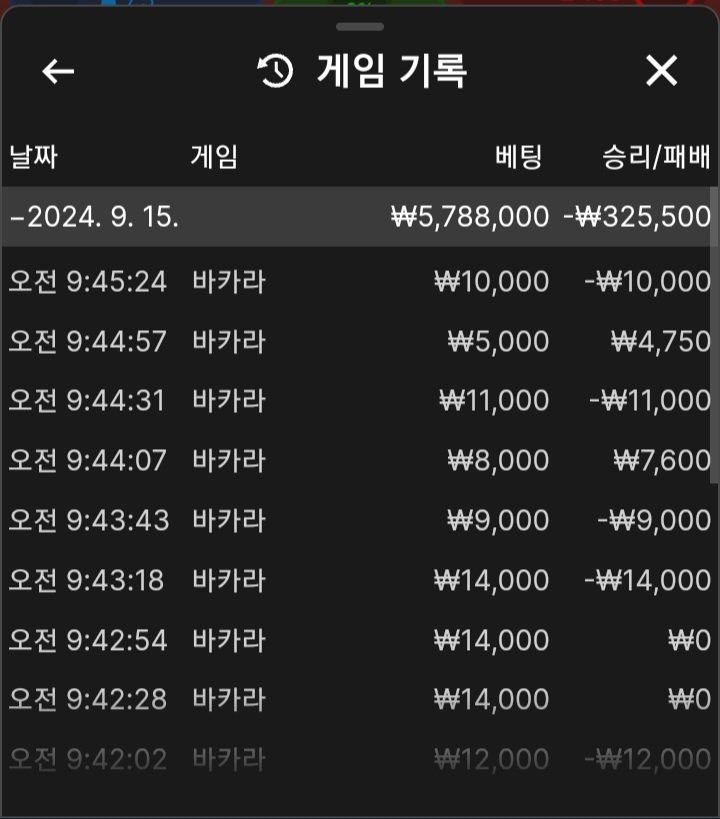This screenshot has width=720, height=819.
Task: Open details for 오전 9:44:07 game
Action: (x=359, y=461)
